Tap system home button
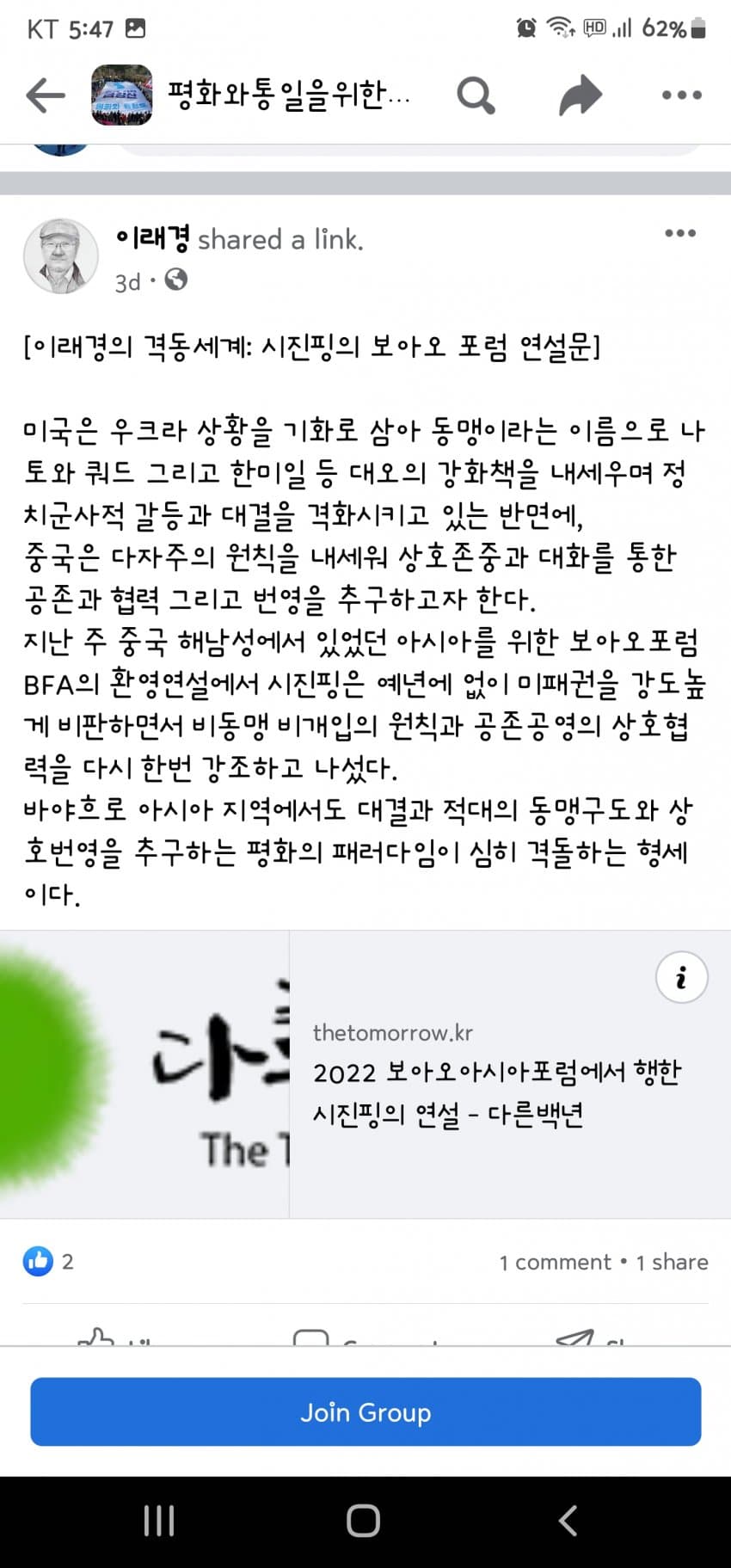The width and height of the screenshot is (731, 1568). [363, 1520]
